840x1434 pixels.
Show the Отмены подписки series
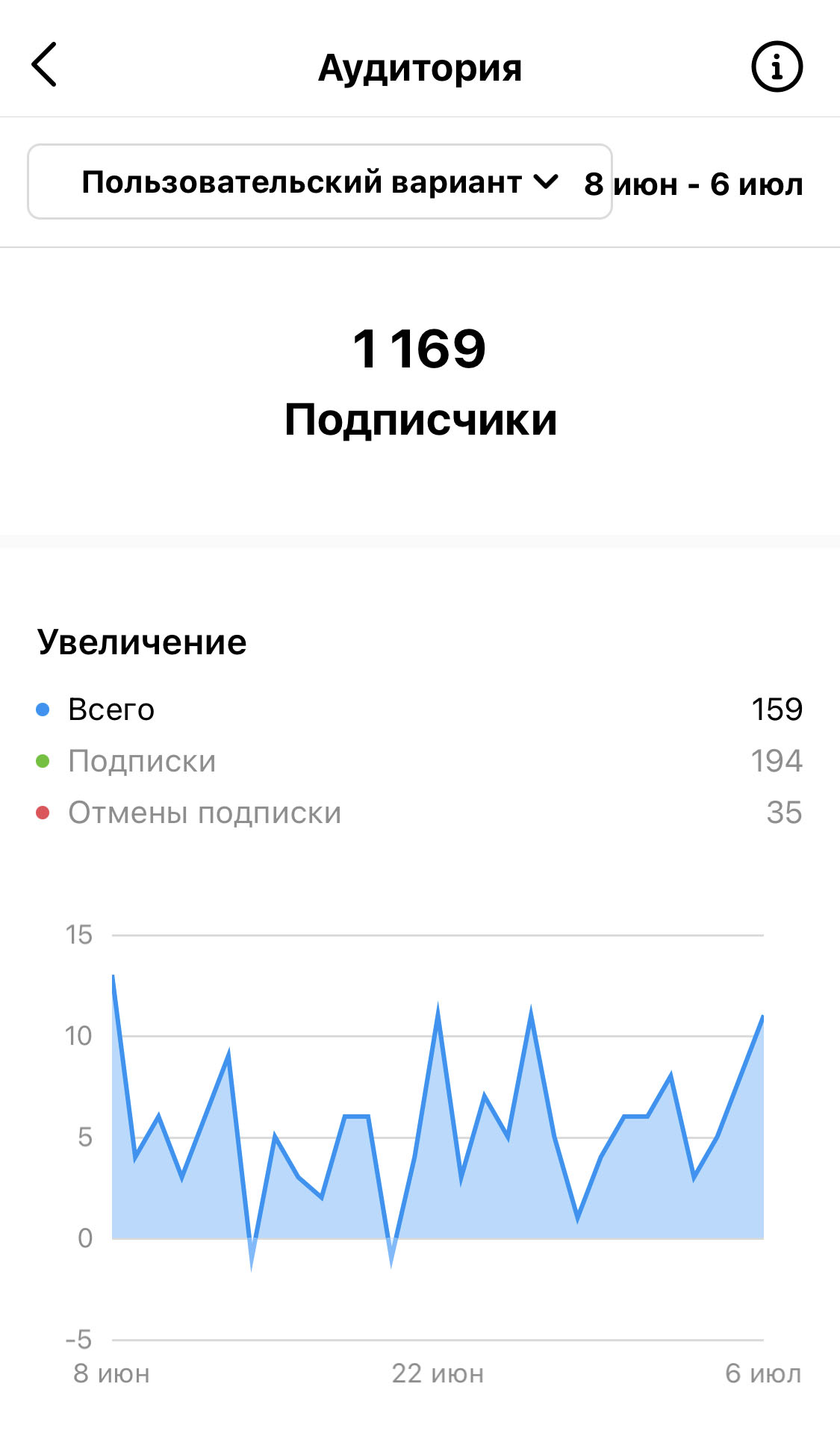204,813
